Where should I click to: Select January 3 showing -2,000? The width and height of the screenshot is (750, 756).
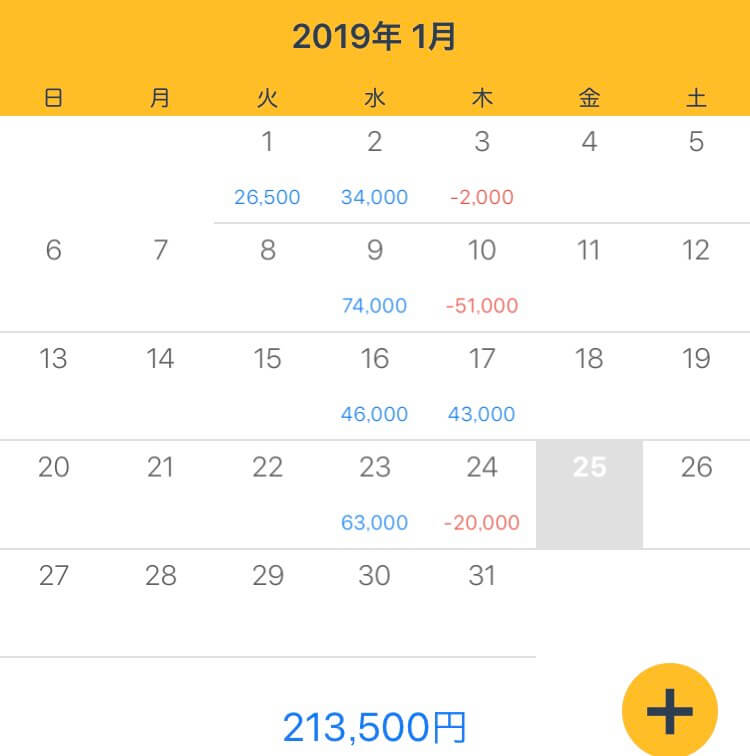(x=481, y=168)
